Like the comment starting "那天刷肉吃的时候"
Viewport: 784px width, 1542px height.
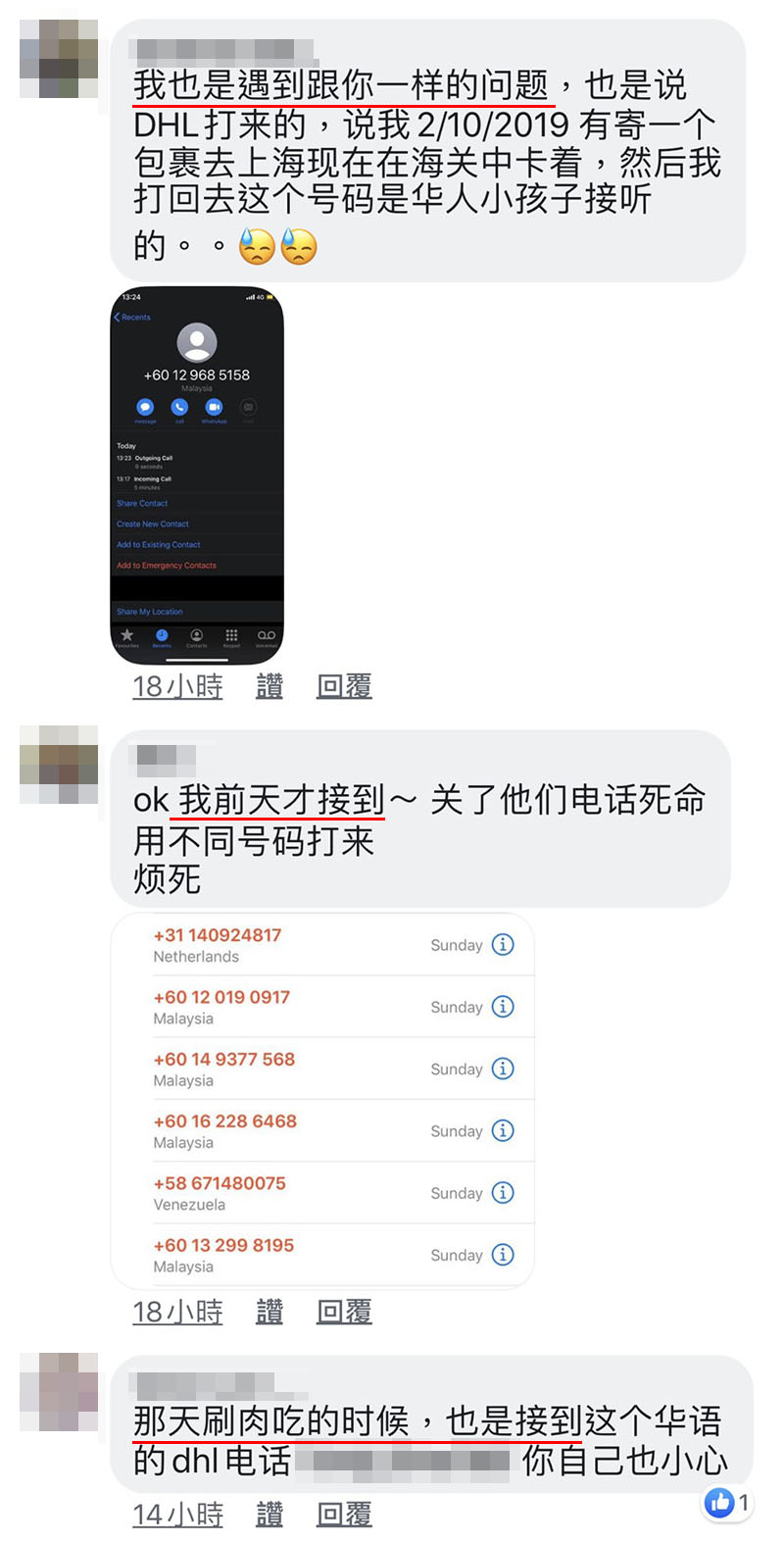pos(269,1515)
